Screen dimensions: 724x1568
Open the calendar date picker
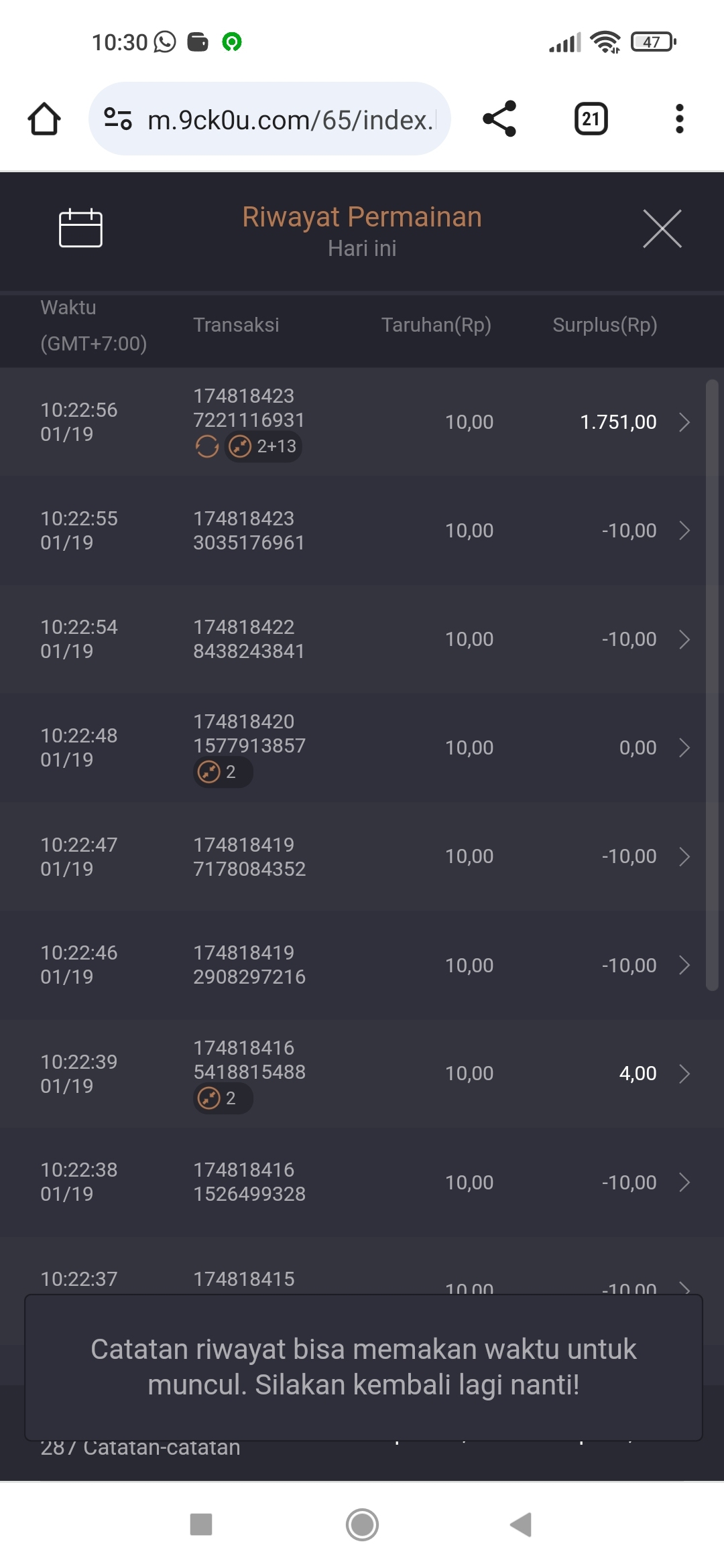pos(80,228)
